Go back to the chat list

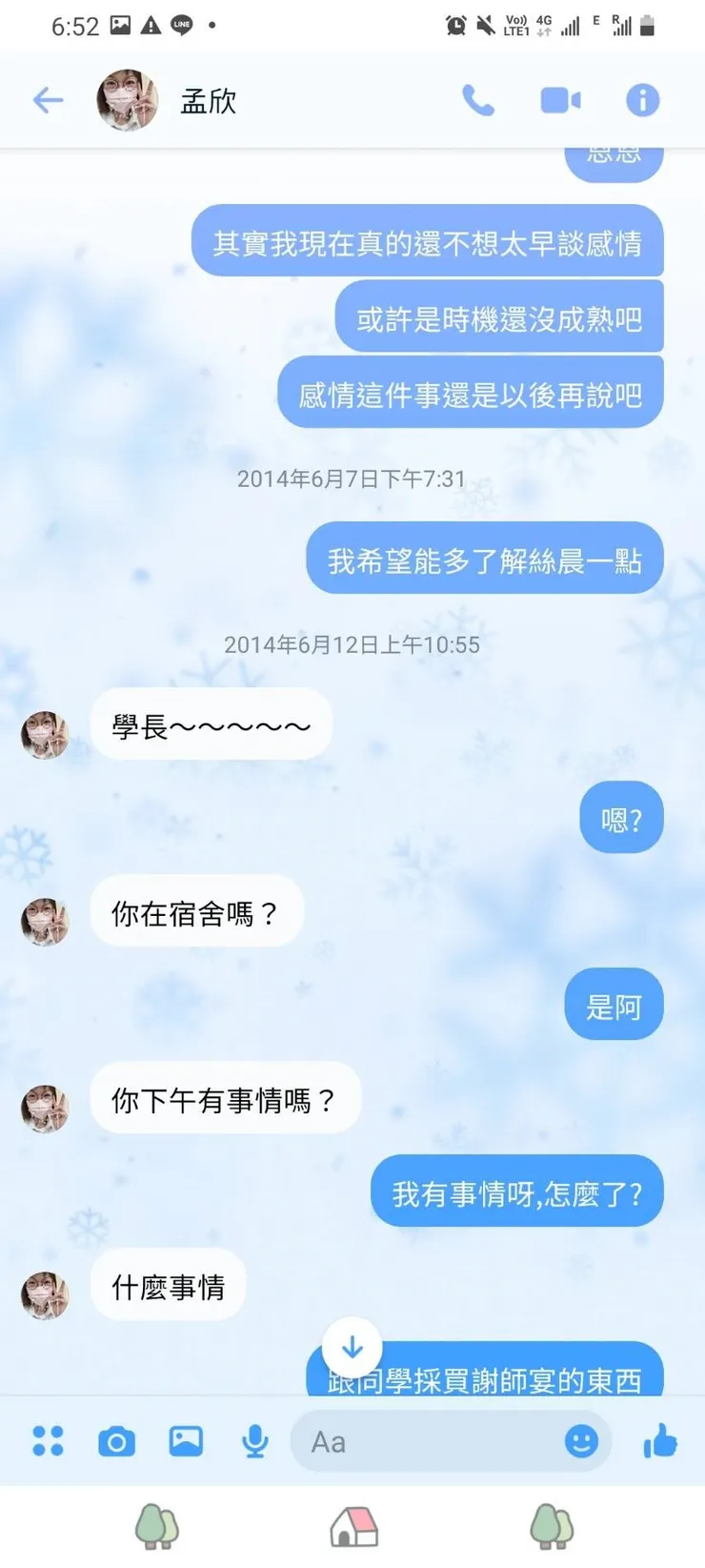(x=49, y=99)
